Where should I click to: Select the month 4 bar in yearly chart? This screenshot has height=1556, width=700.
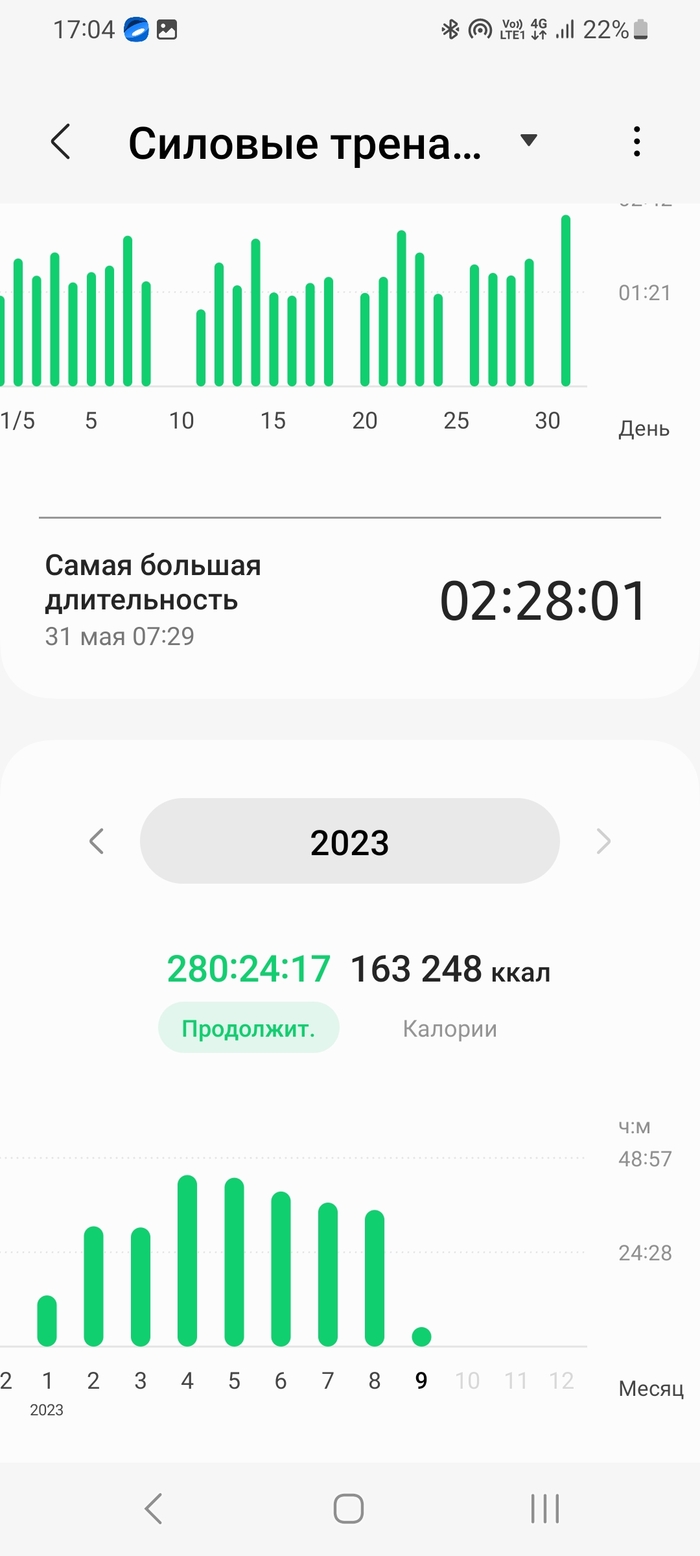187,1260
